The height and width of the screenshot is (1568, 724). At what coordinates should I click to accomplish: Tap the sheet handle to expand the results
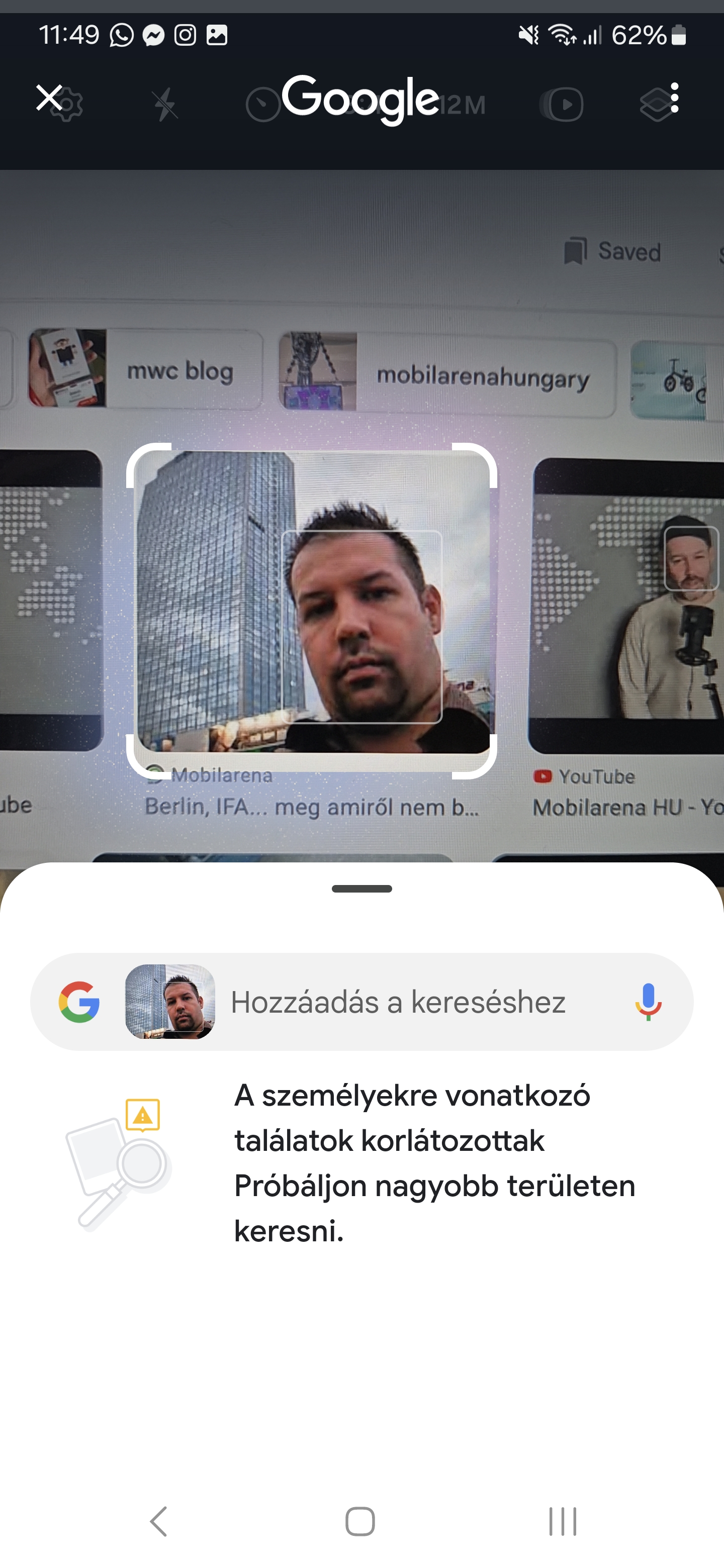click(361, 889)
